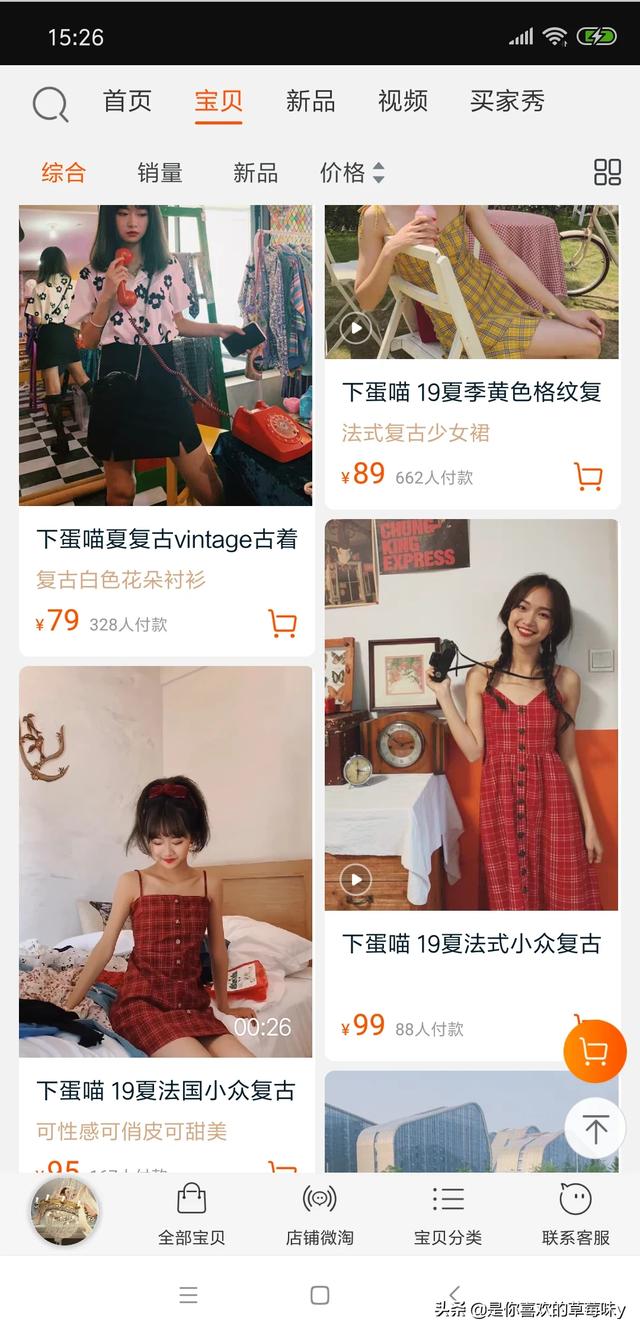The image size is (640, 1332).
Task: Open the 可性感可俏皮可甜美 dress card
Action: click(x=166, y=920)
